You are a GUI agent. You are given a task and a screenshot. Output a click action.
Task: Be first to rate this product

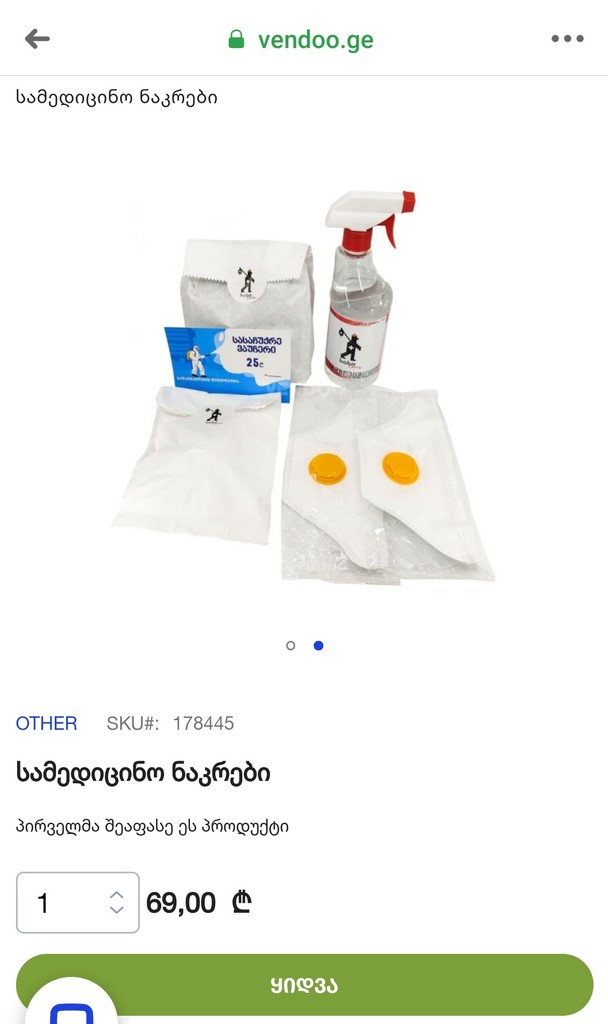(x=153, y=827)
